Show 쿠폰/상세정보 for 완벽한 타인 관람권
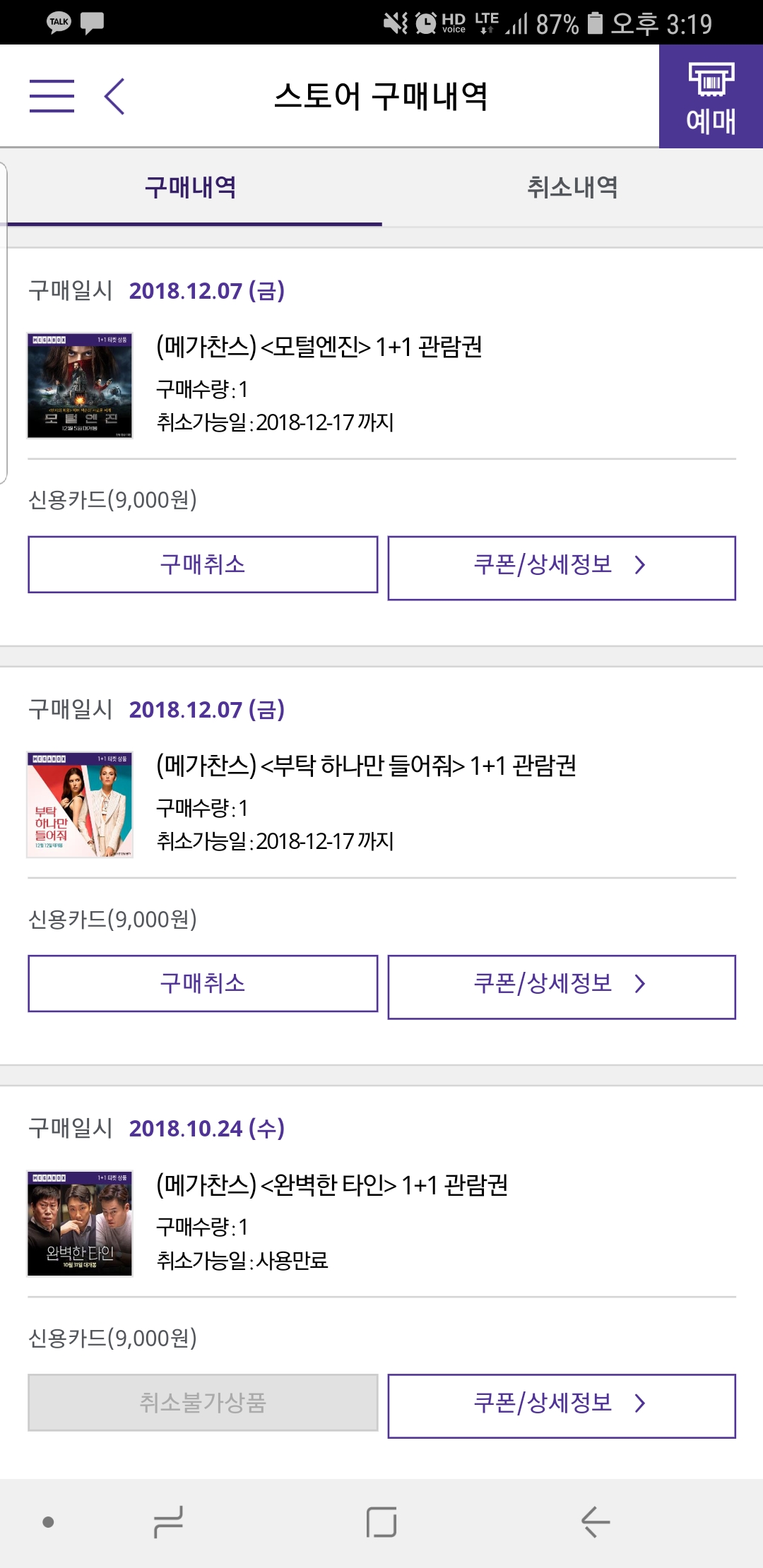The image size is (763, 1568). coord(562,1405)
